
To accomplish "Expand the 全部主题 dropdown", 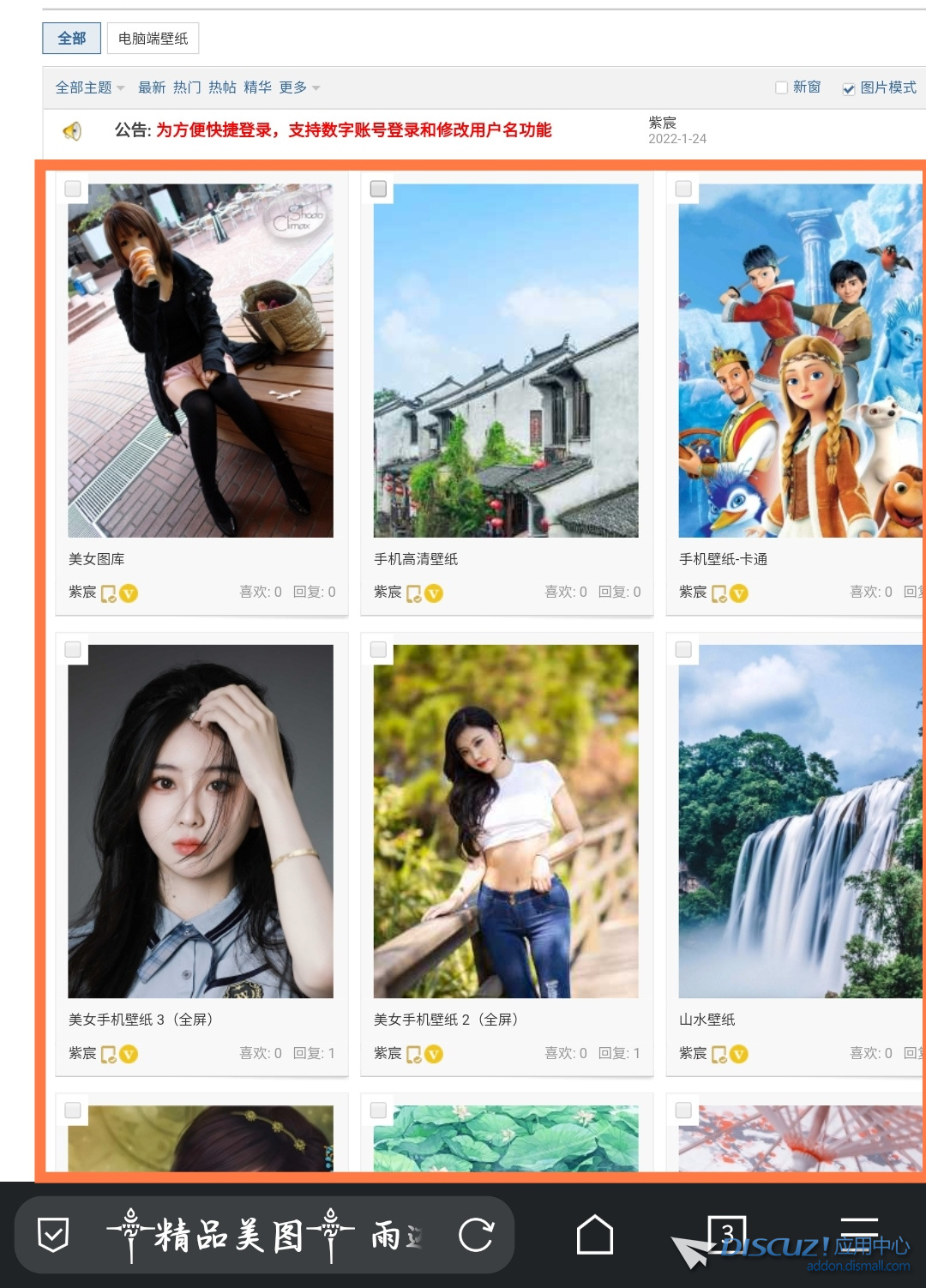I will coord(89,87).
